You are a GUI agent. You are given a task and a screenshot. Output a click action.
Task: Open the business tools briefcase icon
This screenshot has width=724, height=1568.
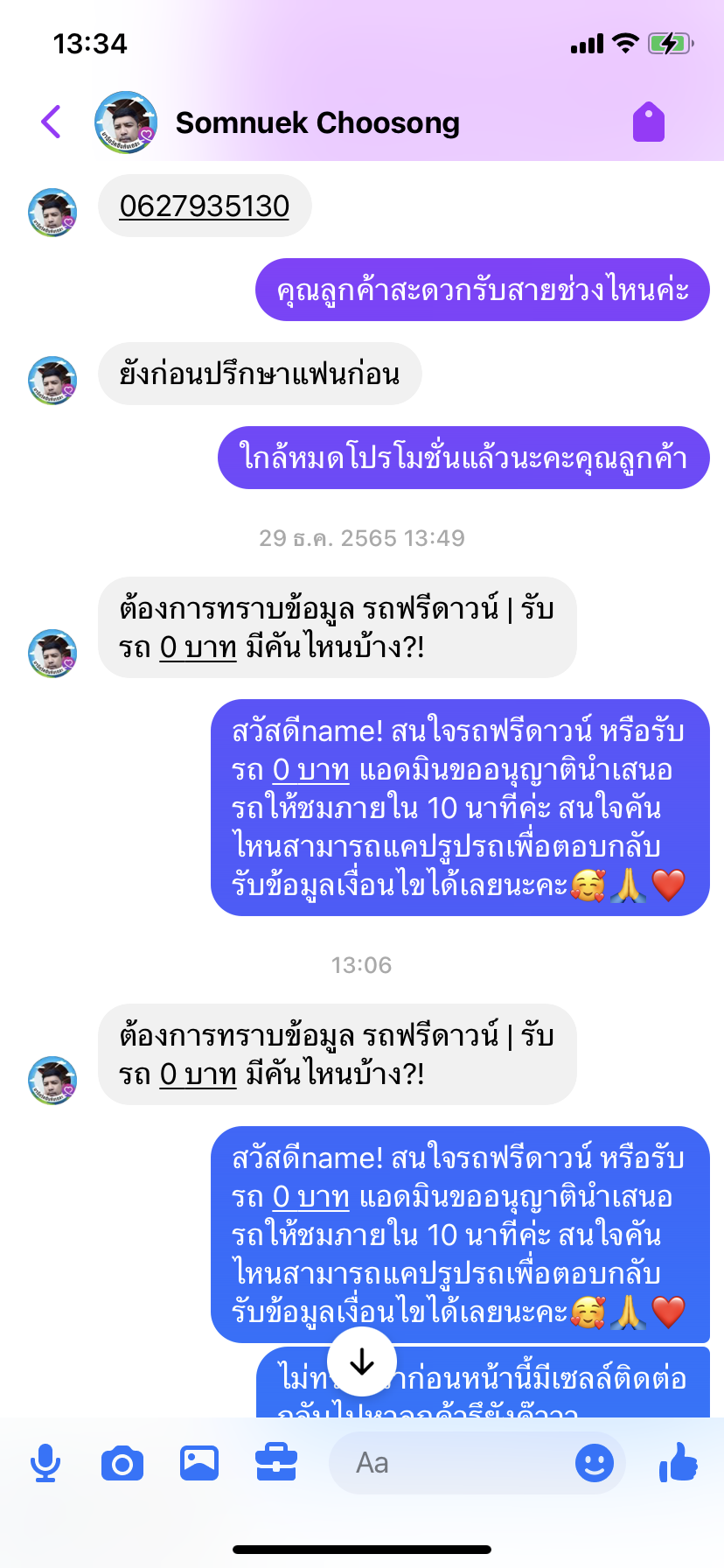(x=276, y=1463)
